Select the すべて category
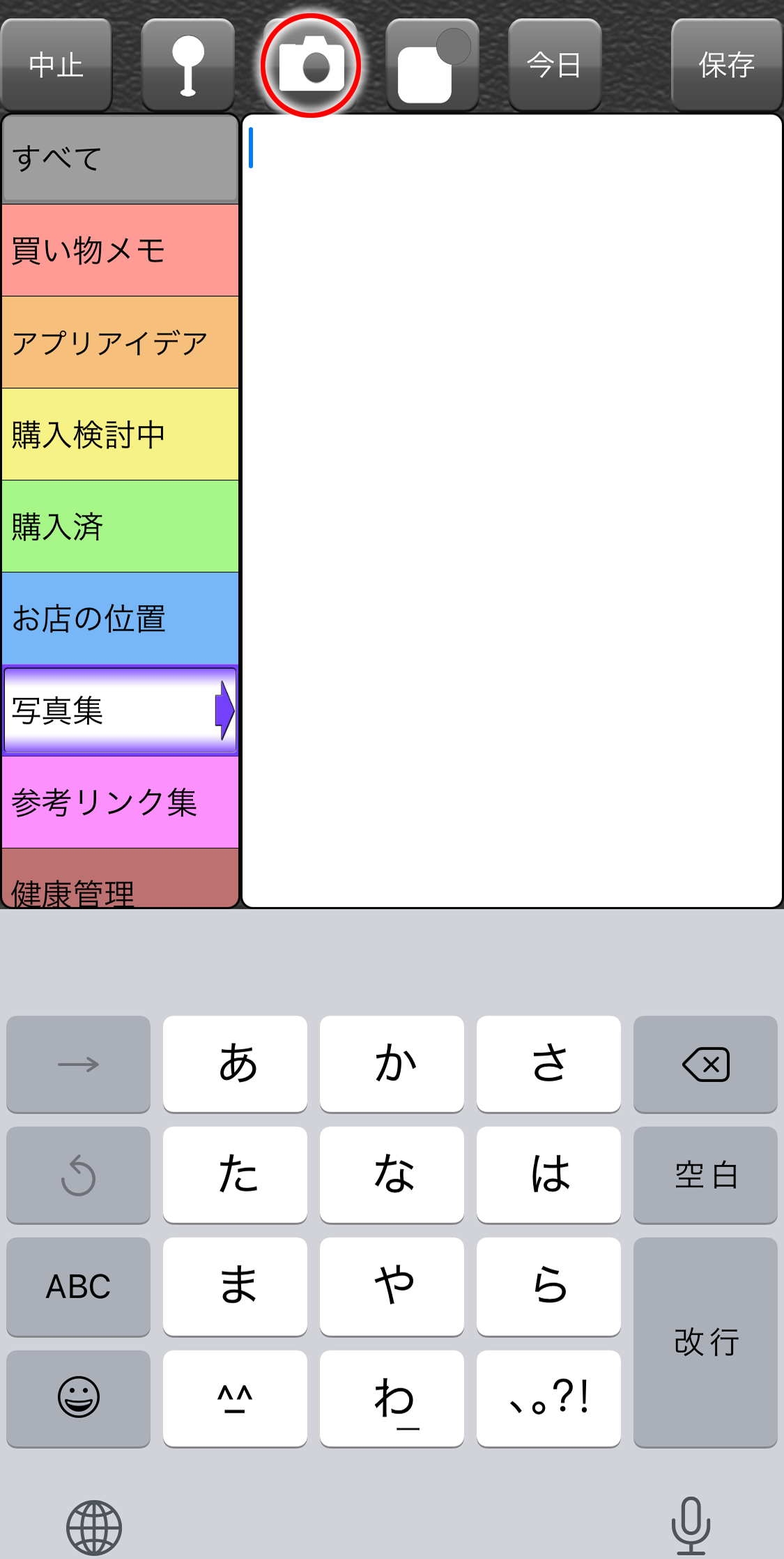The height and width of the screenshot is (1559, 784). 120,159
